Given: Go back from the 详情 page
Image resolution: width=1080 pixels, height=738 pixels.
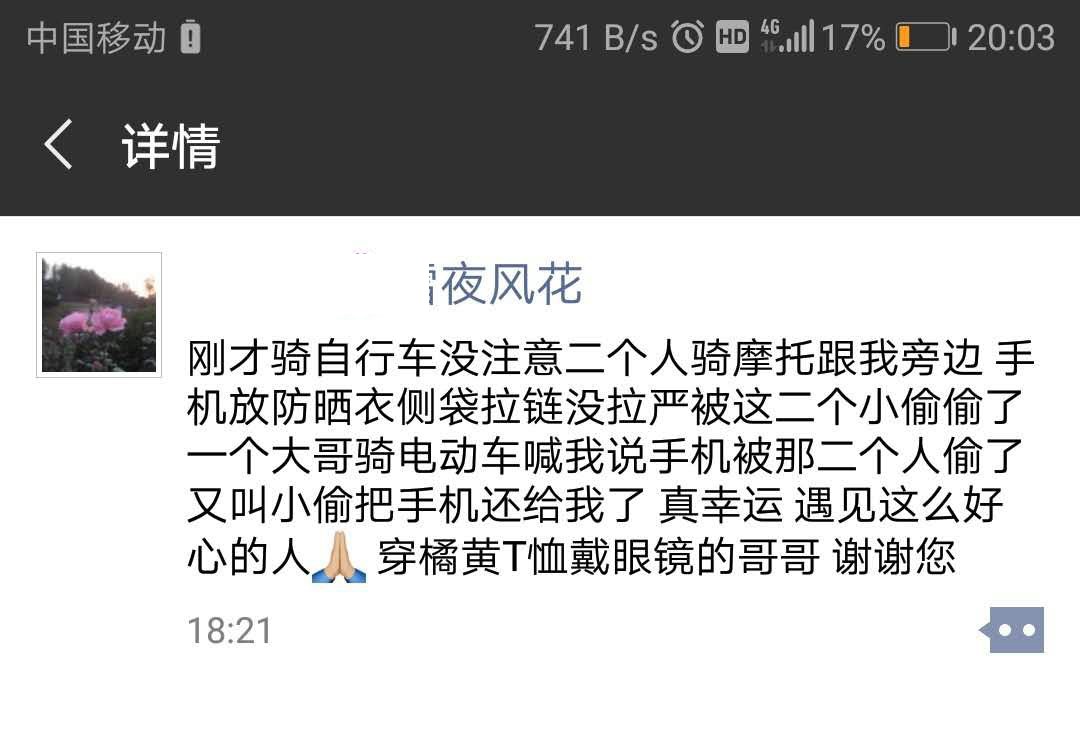Looking at the screenshot, I should click(x=58, y=145).
